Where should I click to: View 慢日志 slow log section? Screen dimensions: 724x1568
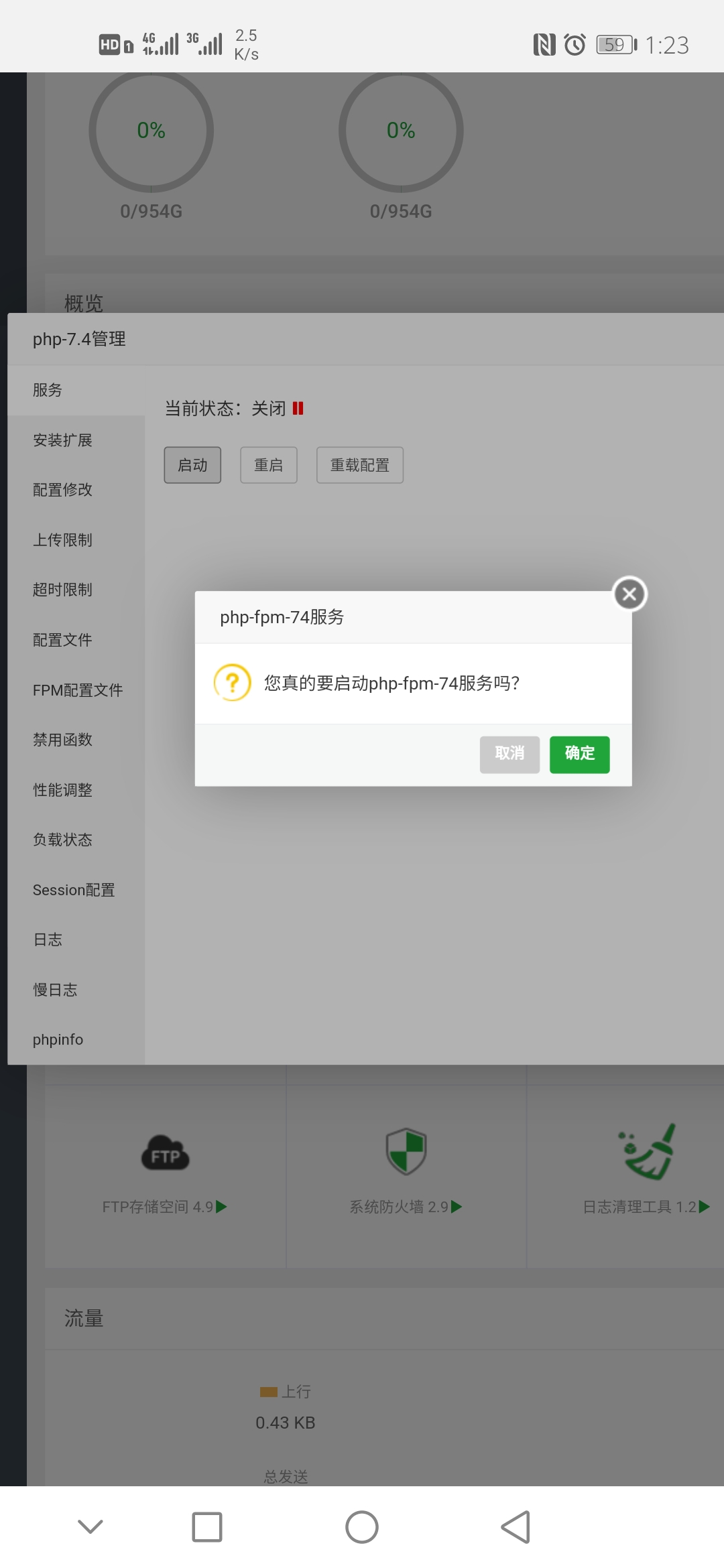coord(55,990)
